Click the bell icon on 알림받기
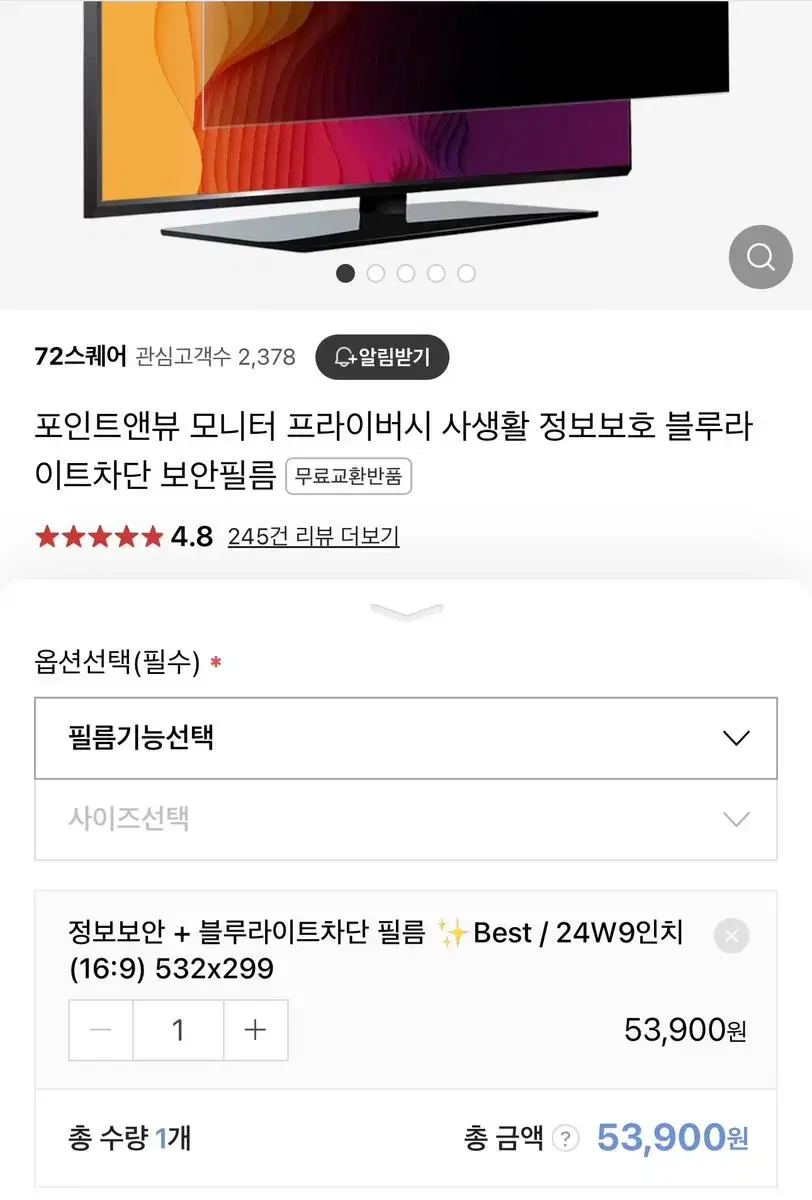Viewport: 812px width, 1200px height. [347, 357]
